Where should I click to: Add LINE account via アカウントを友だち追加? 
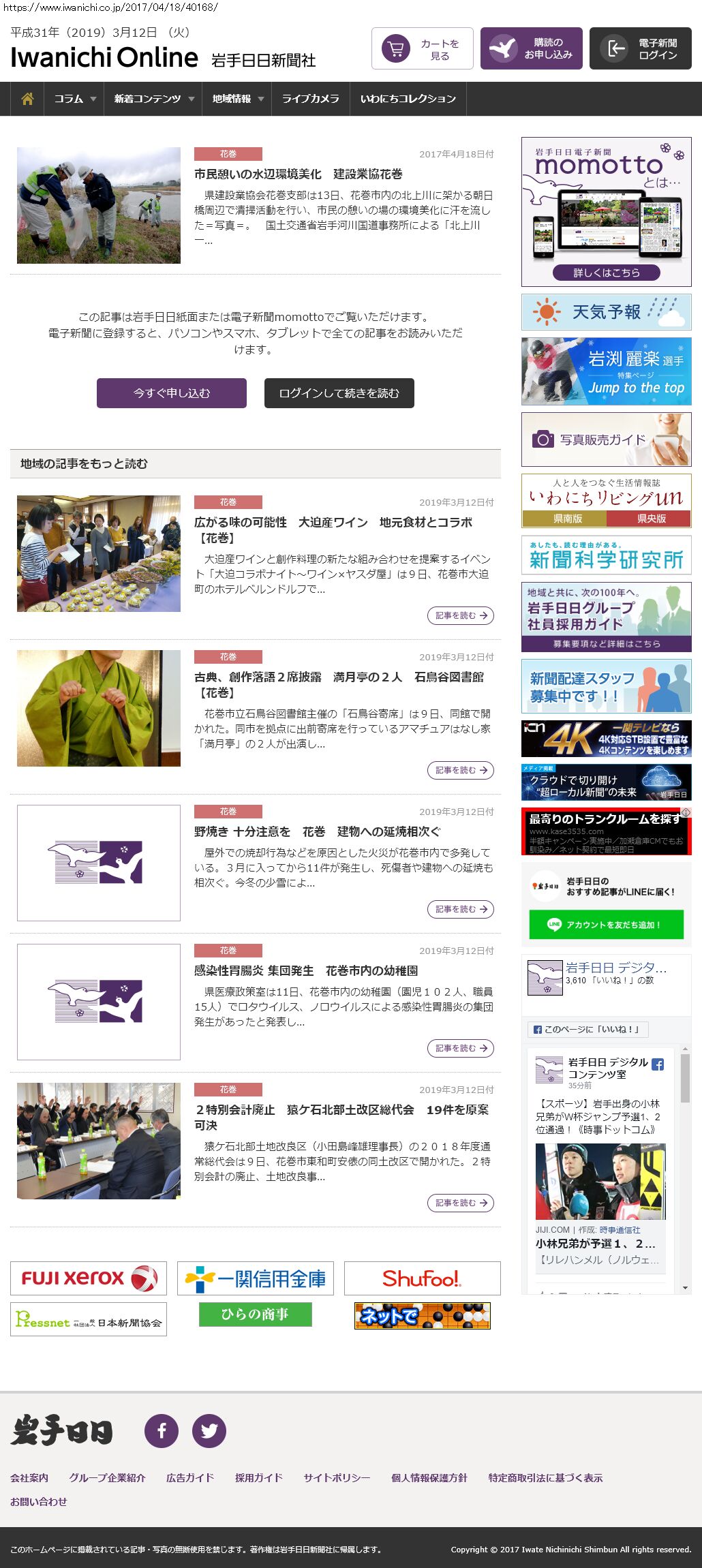[606, 925]
